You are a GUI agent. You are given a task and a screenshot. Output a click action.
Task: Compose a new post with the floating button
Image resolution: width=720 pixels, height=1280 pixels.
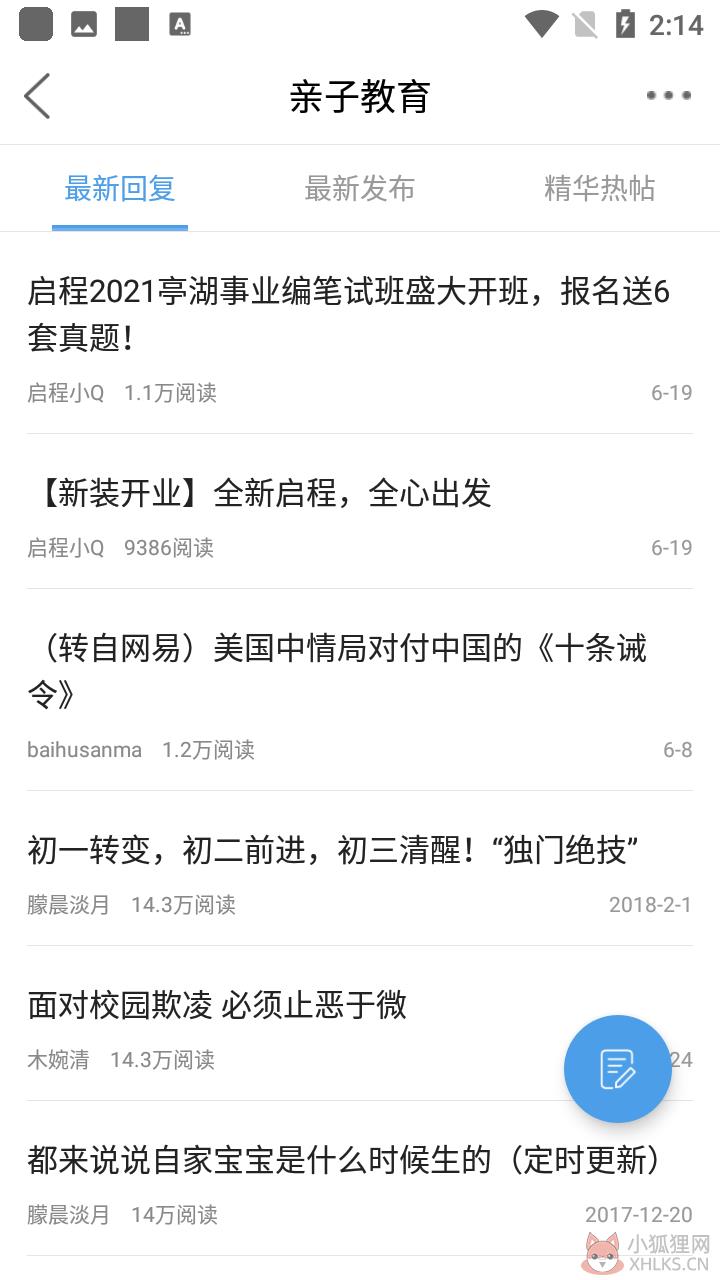(617, 1069)
